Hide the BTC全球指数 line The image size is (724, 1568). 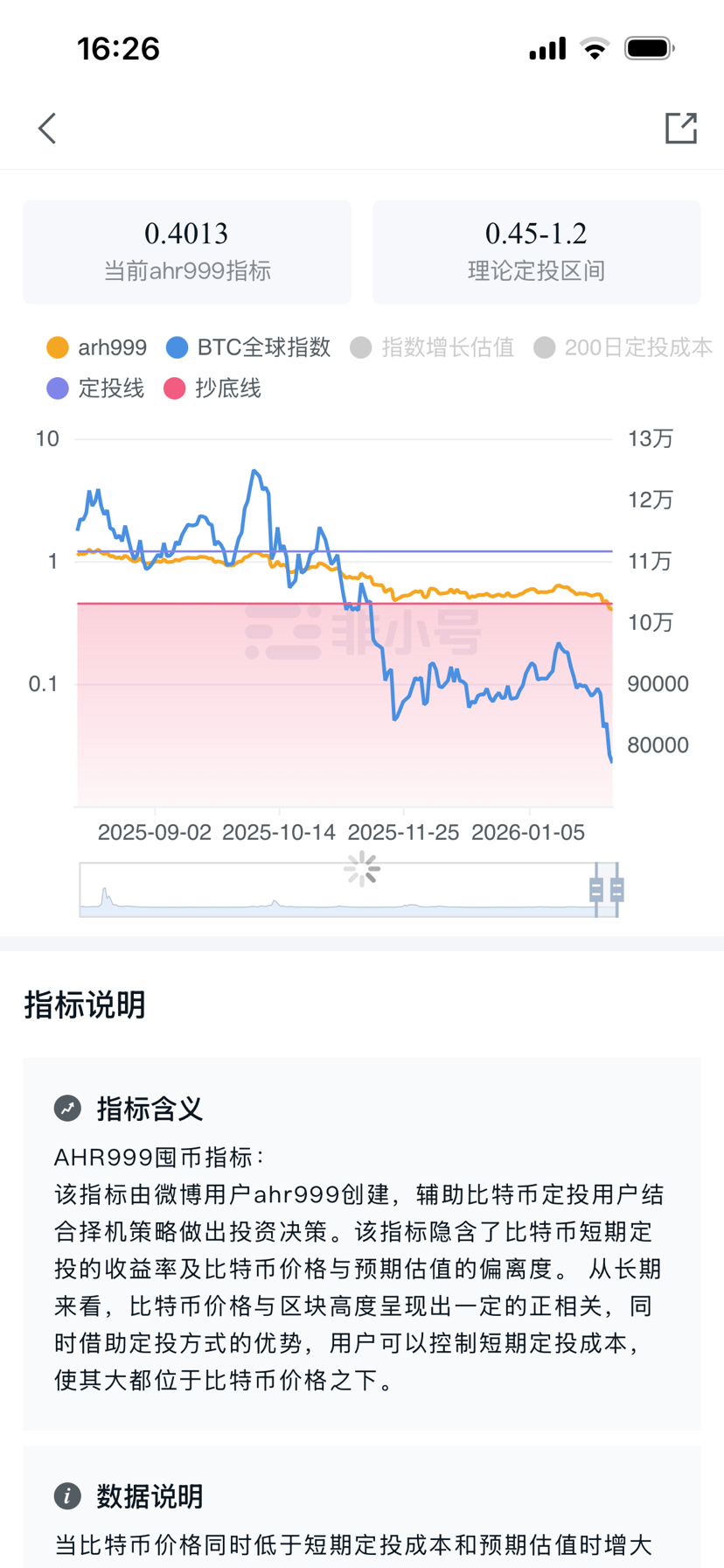(x=249, y=347)
